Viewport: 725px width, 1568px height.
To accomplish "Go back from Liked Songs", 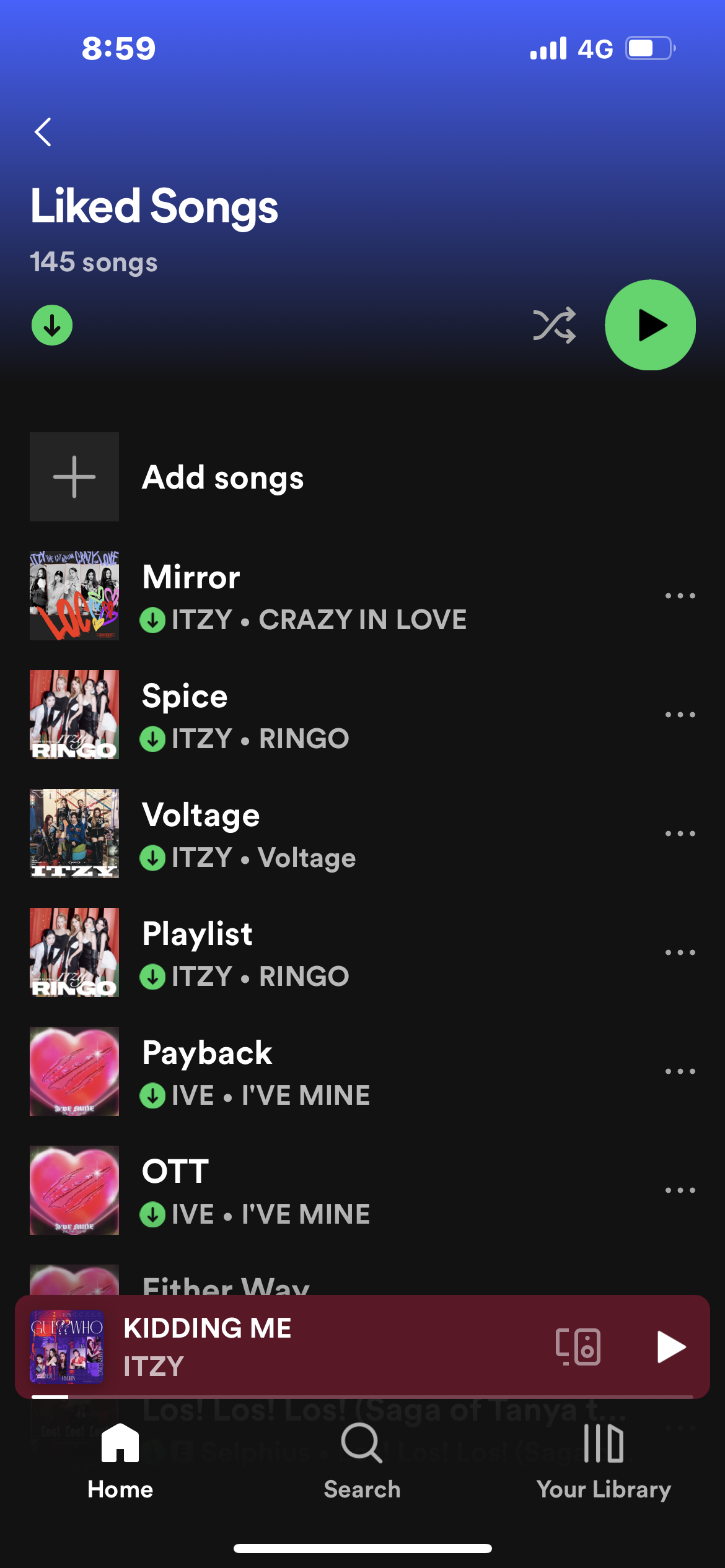I will (43, 132).
